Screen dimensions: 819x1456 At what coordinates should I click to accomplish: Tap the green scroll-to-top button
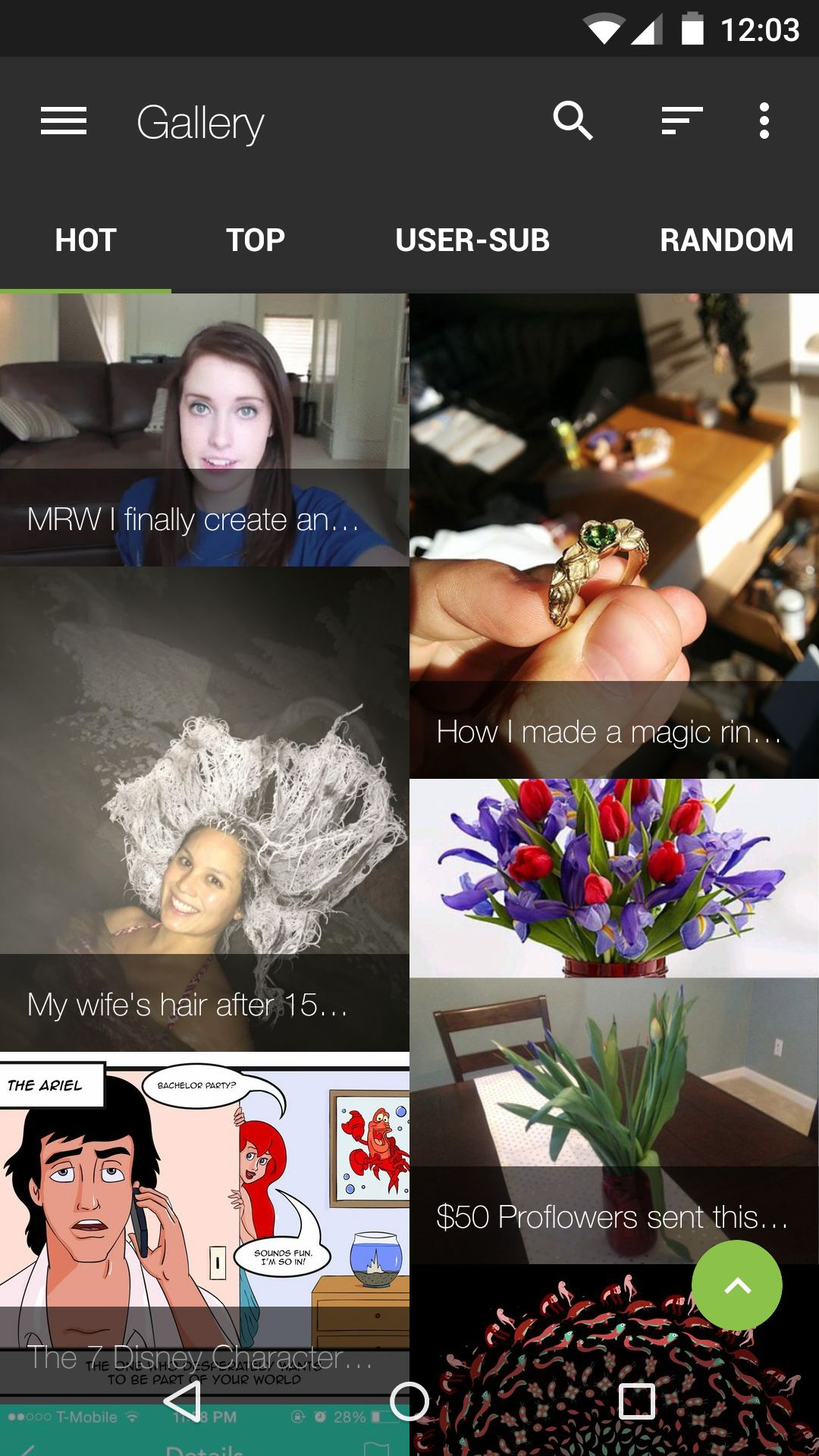736,1285
